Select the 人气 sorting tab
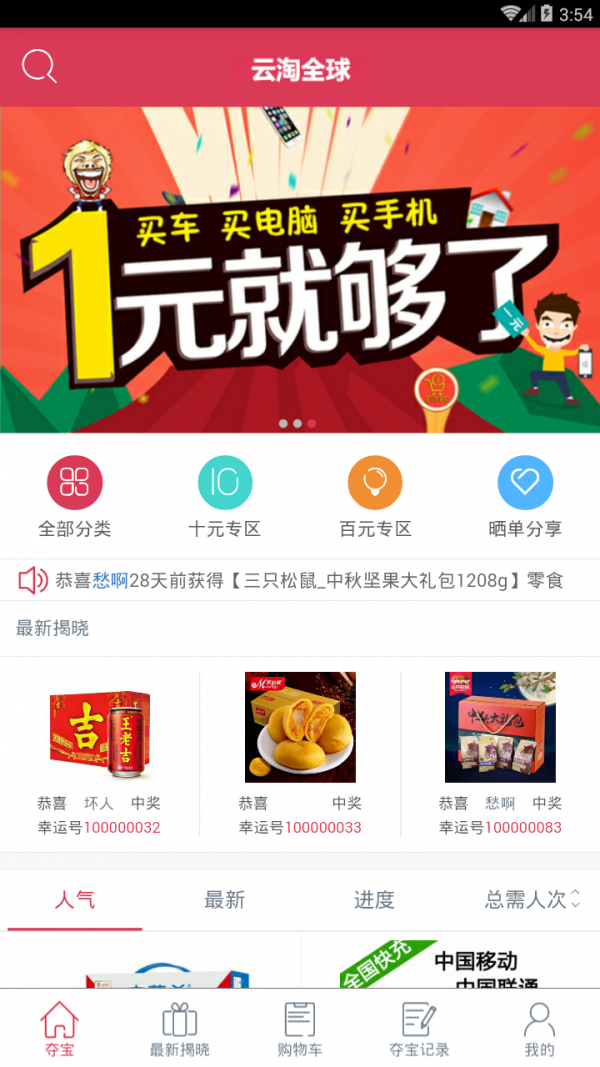 pos(75,900)
